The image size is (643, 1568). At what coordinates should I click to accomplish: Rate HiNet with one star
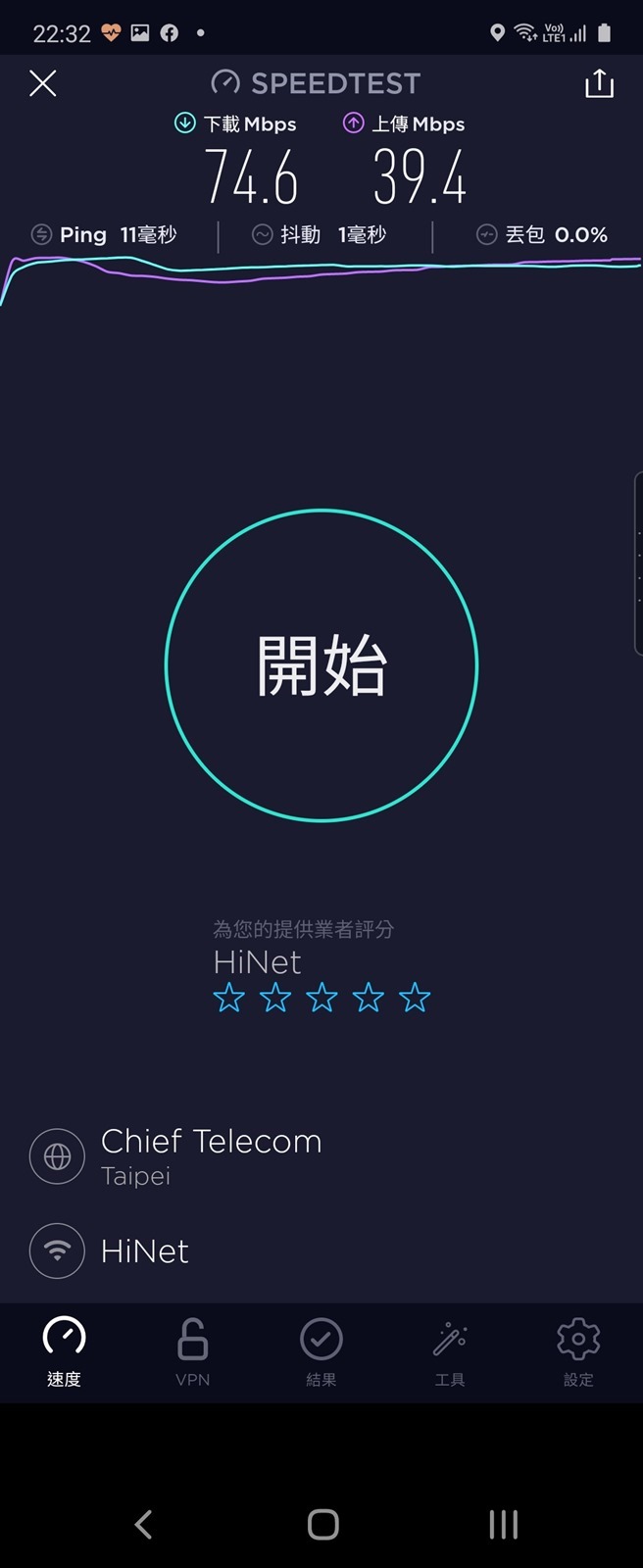(229, 999)
